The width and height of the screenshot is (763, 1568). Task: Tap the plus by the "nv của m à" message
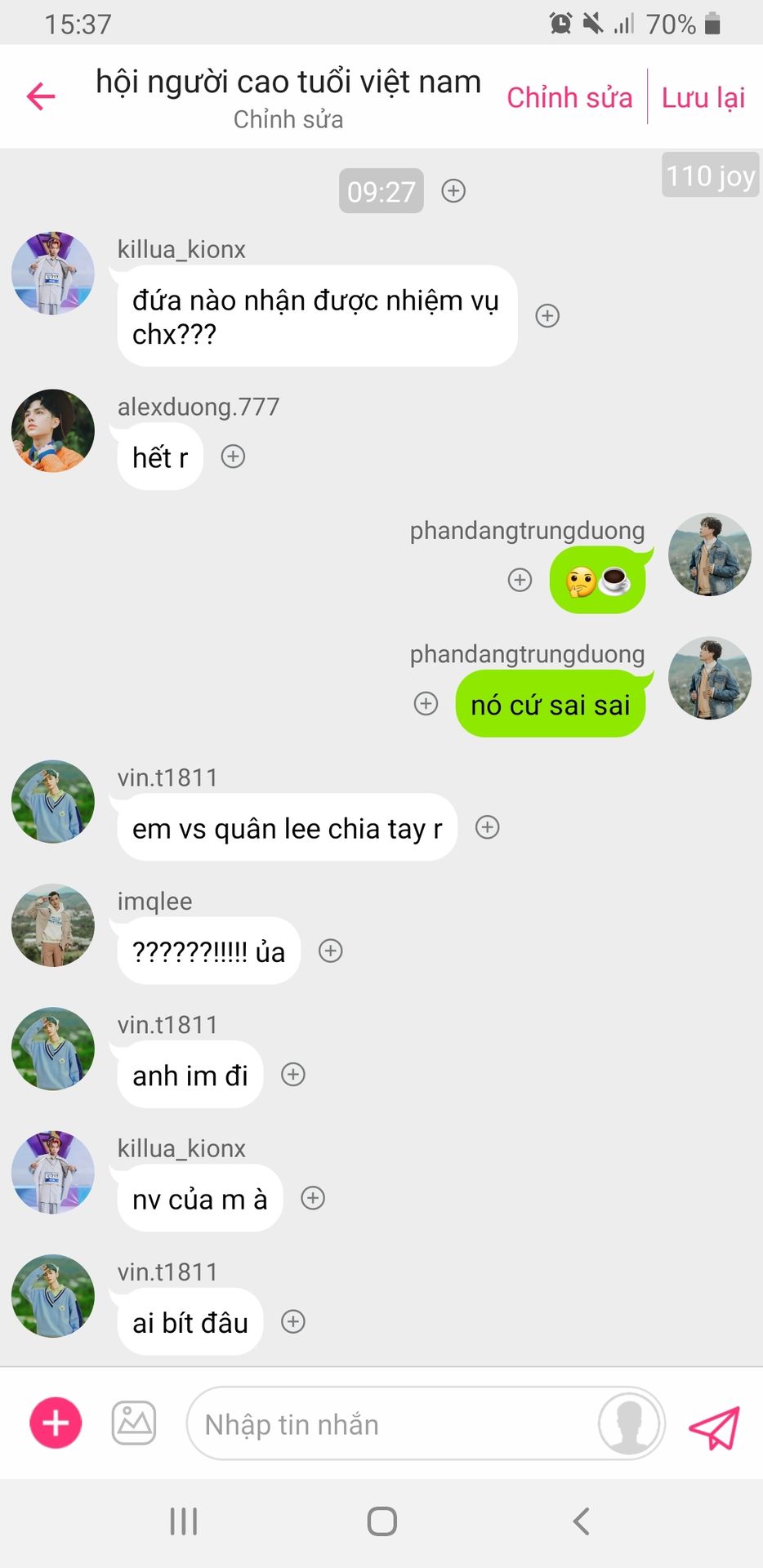tap(313, 1198)
